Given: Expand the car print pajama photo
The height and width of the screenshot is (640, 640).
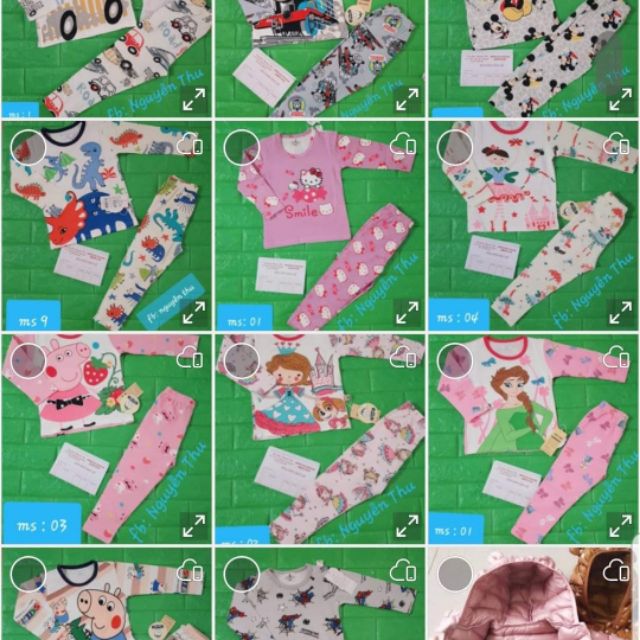Looking at the screenshot, I should 193,98.
